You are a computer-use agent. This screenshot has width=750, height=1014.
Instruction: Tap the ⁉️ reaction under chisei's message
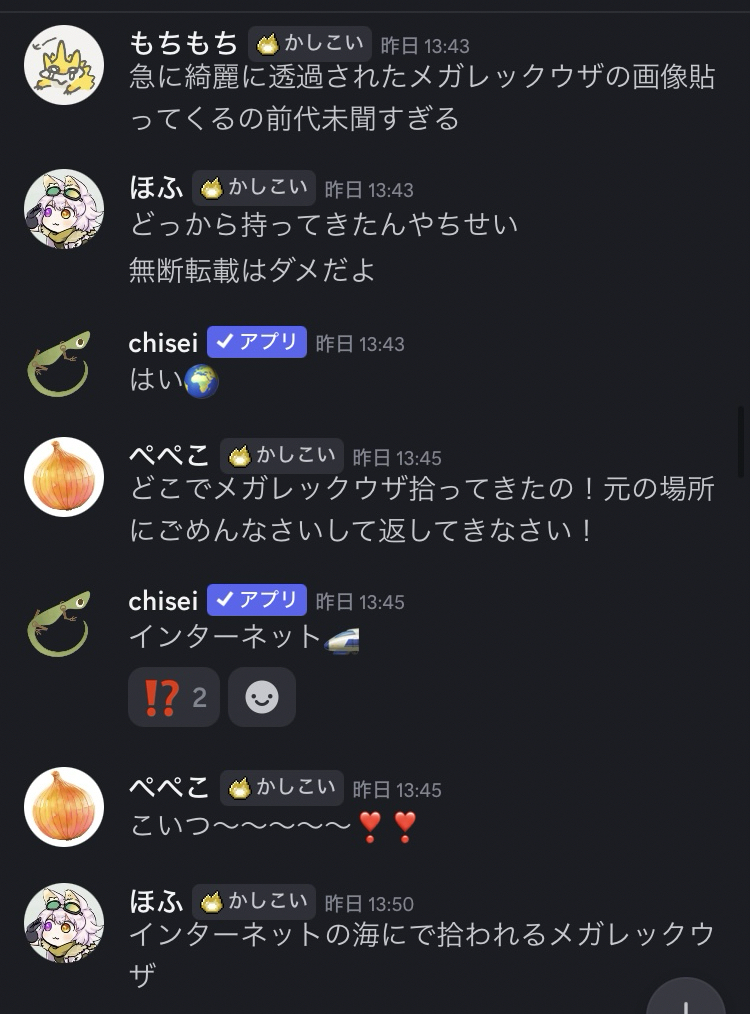[173, 697]
